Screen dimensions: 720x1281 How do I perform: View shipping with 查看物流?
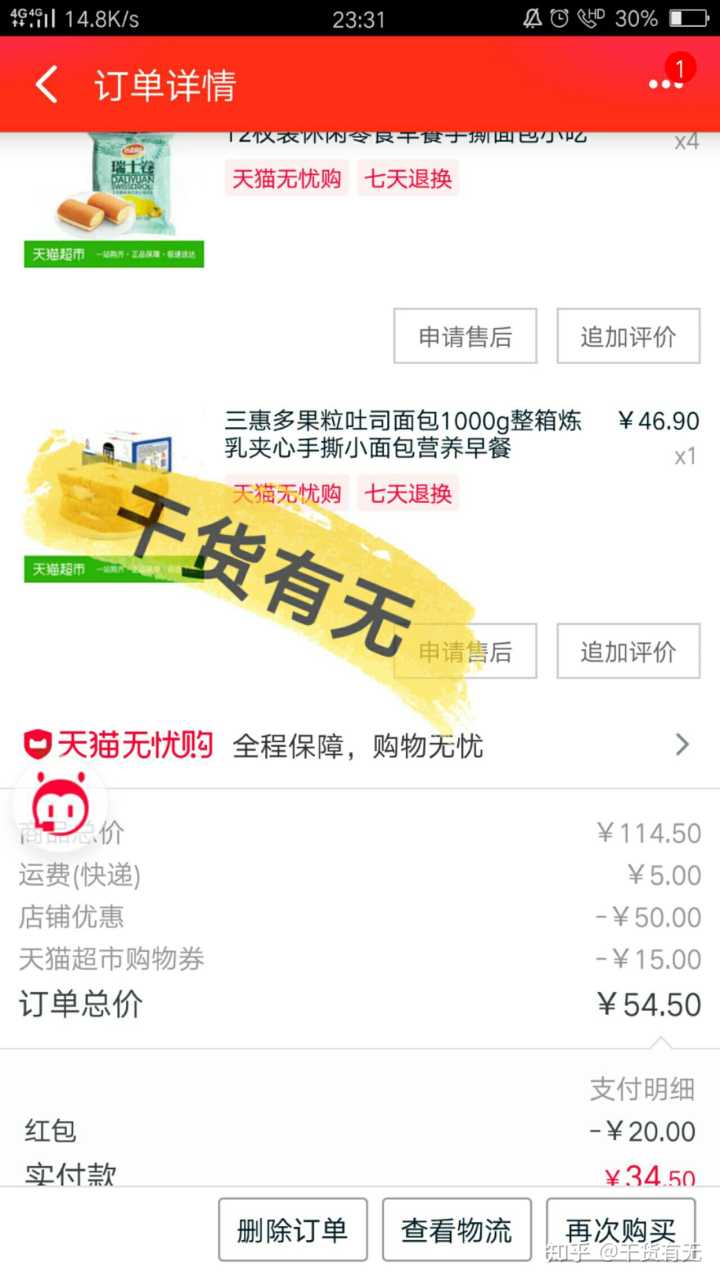(456, 1230)
